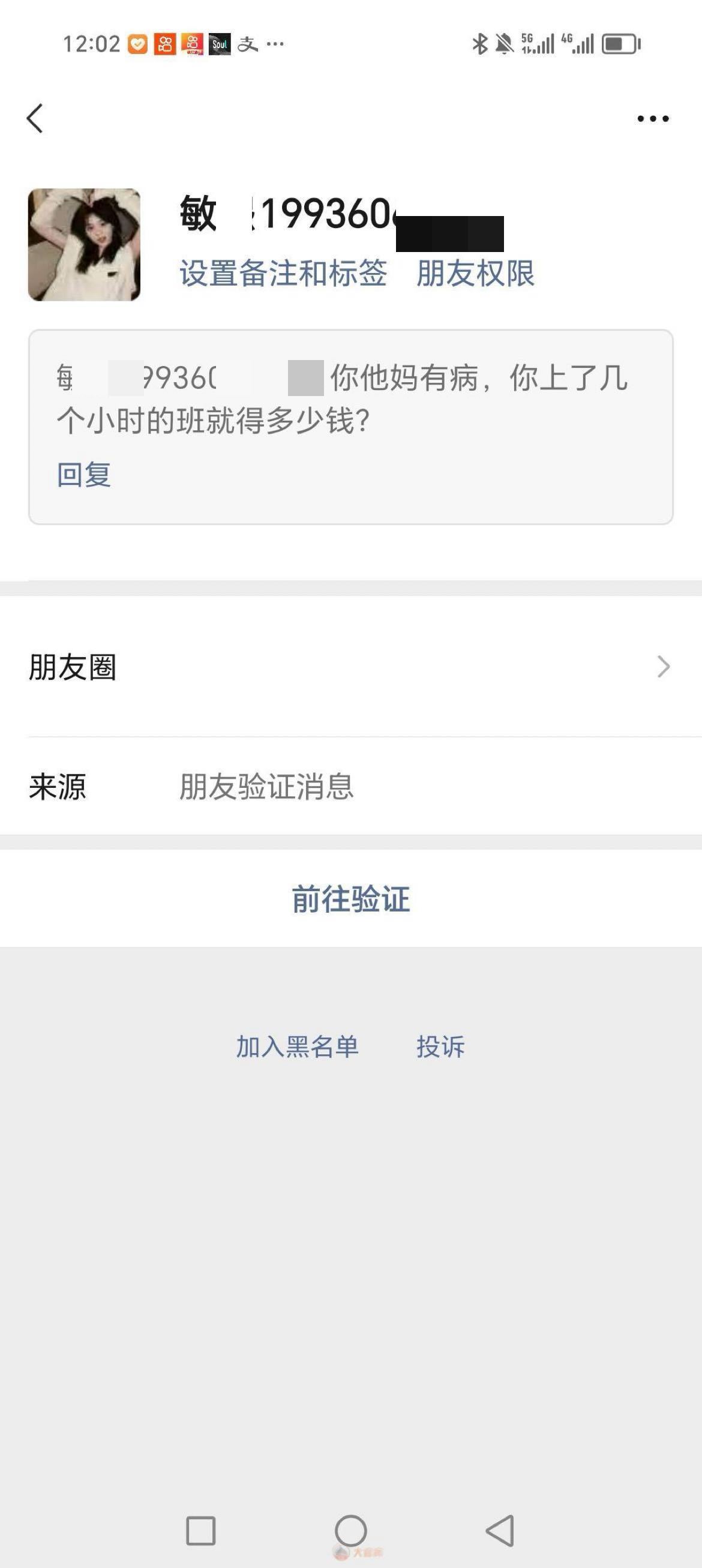702x1568 pixels.
Task: Tap 投诉 to report this user
Action: click(x=440, y=1047)
